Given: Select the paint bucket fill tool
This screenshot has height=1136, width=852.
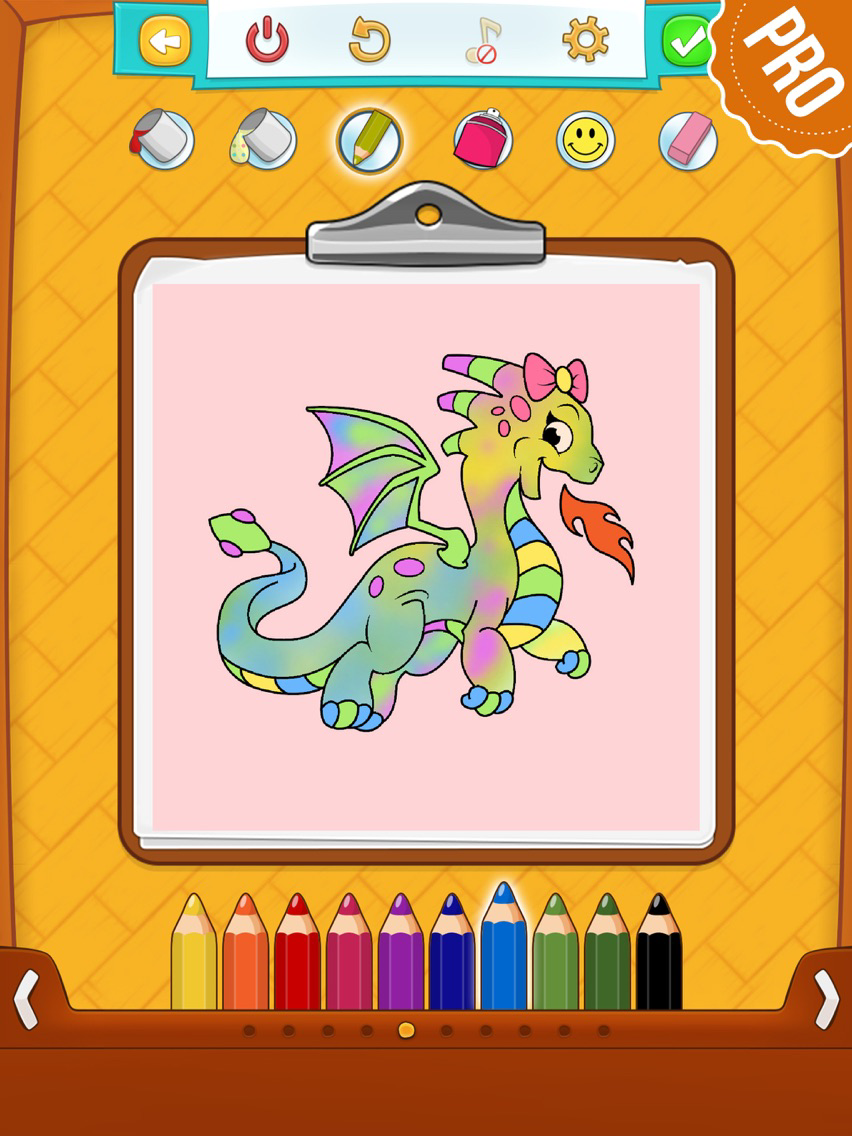Looking at the screenshot, I should coord(160,138).
